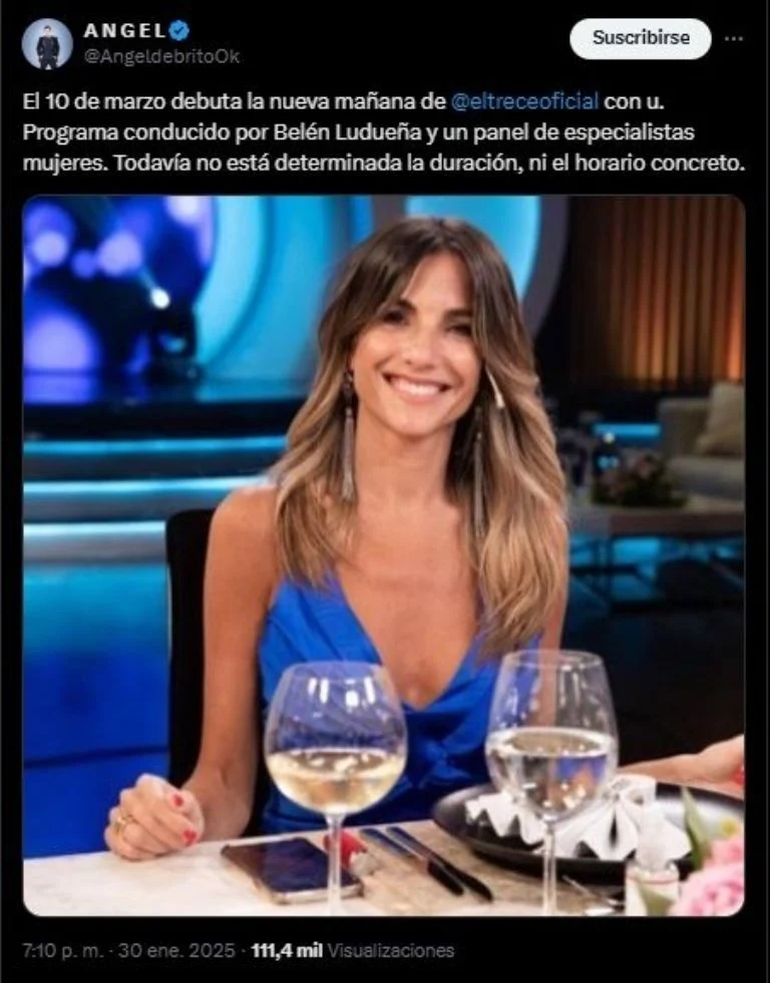Screen dimensions: 770x983
Task: Open the @eltreceoficial mention link
Action: coord(525,100)
